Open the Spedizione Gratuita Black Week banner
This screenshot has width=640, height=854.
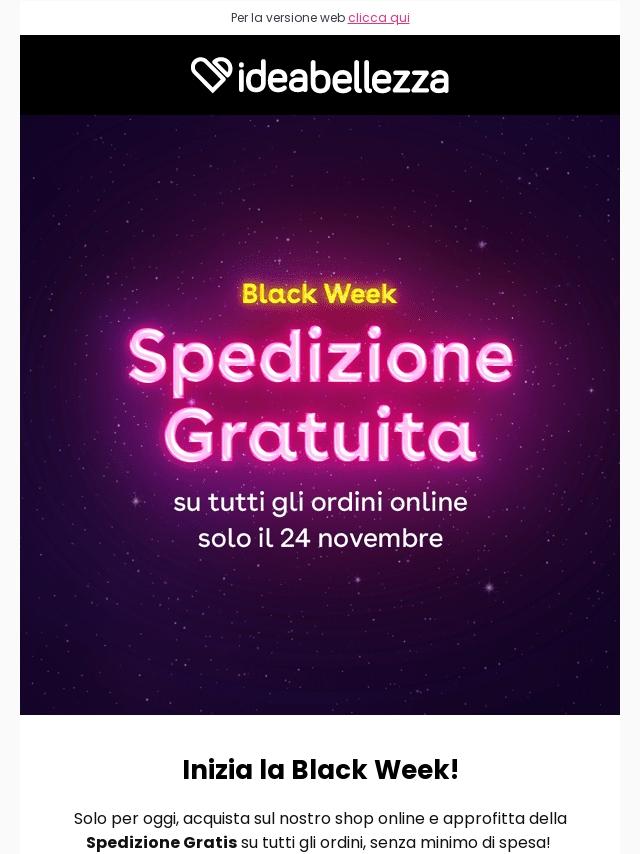(320, 414)
